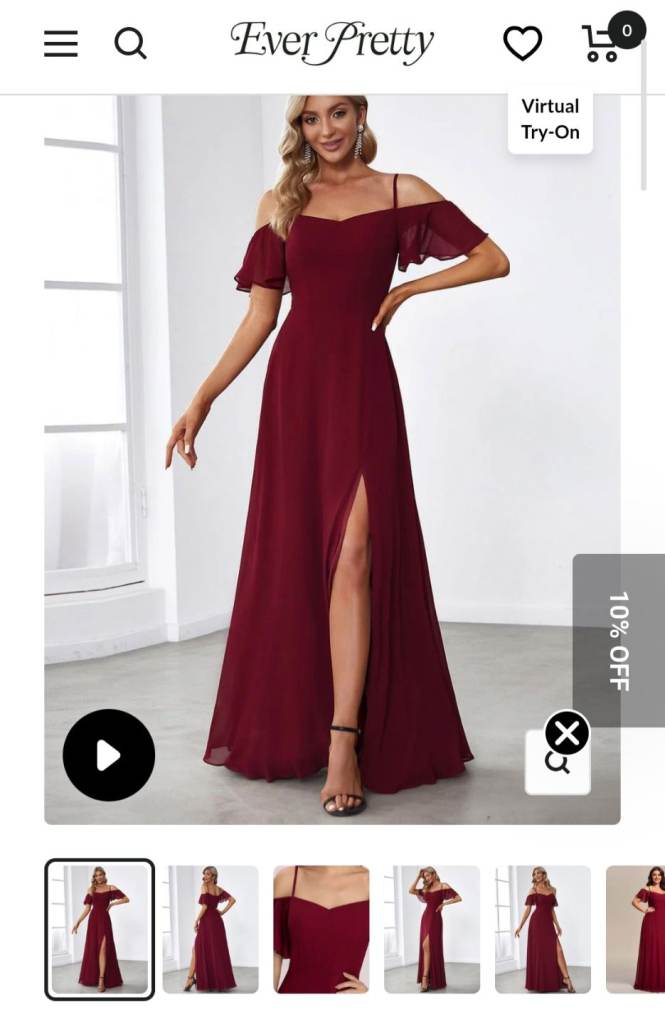665x1024 pixels.
Task: Open the hamburger menu
Action: click(x=61, y=44)
